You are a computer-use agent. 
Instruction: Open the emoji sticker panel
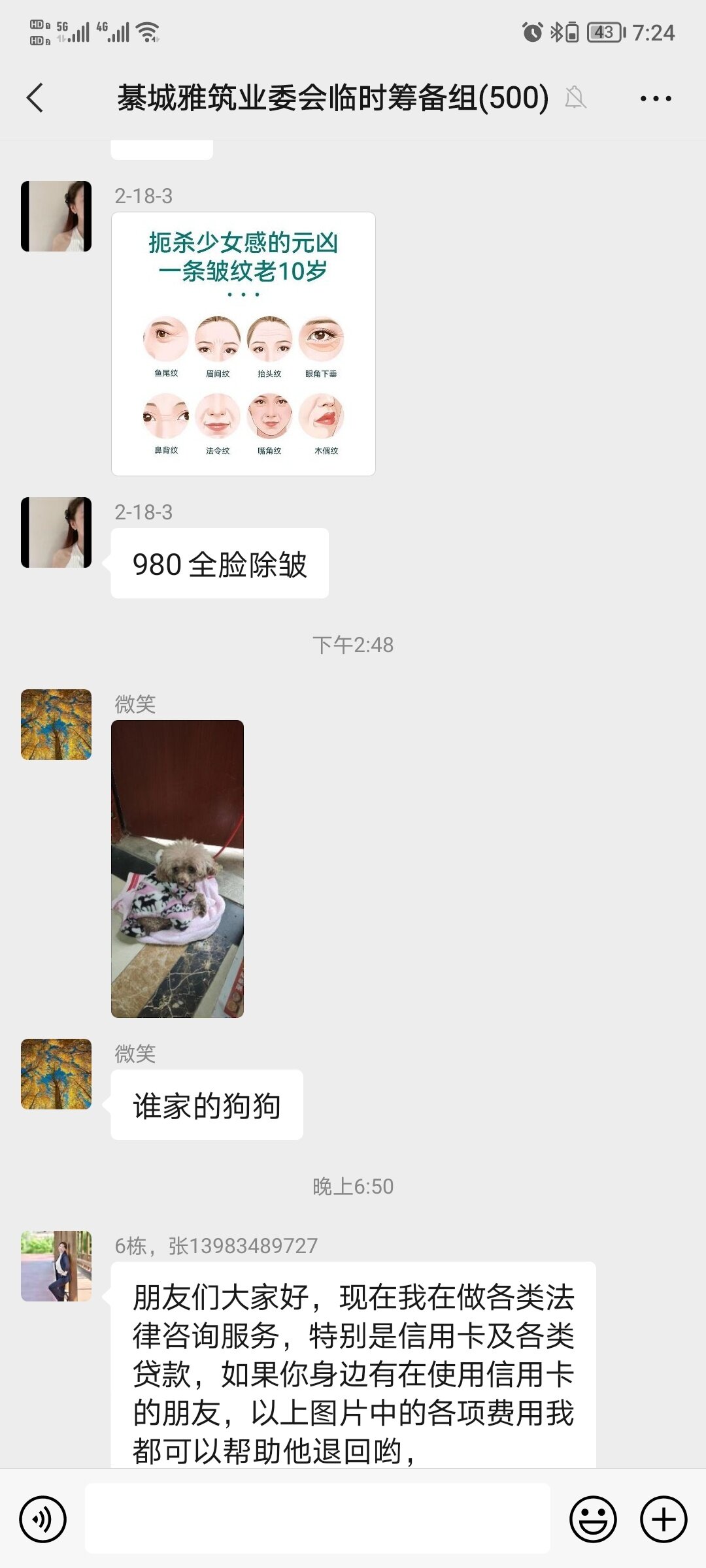tap(593, 1519)
